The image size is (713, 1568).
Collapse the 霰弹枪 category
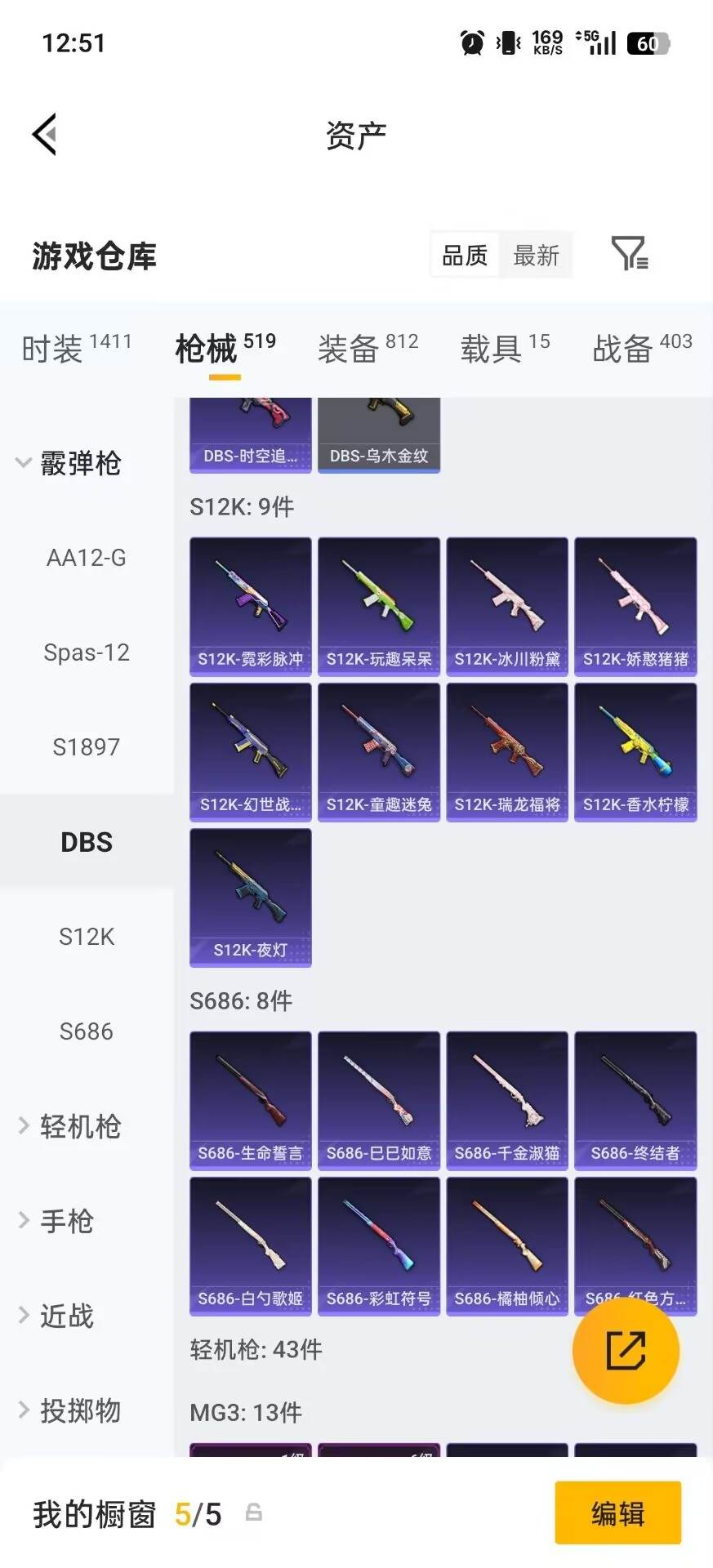[x=69, y=463]
